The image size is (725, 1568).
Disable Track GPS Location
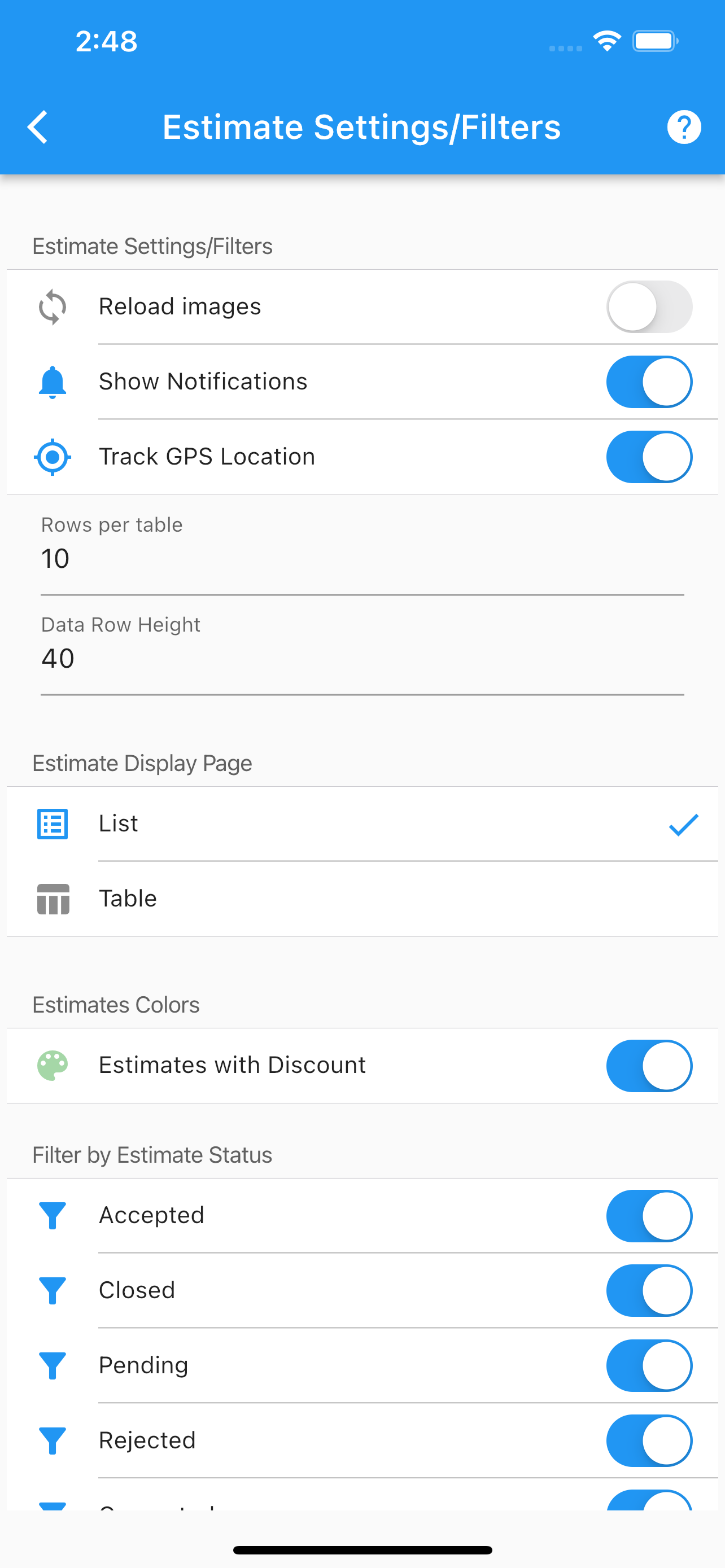[649, 457]
